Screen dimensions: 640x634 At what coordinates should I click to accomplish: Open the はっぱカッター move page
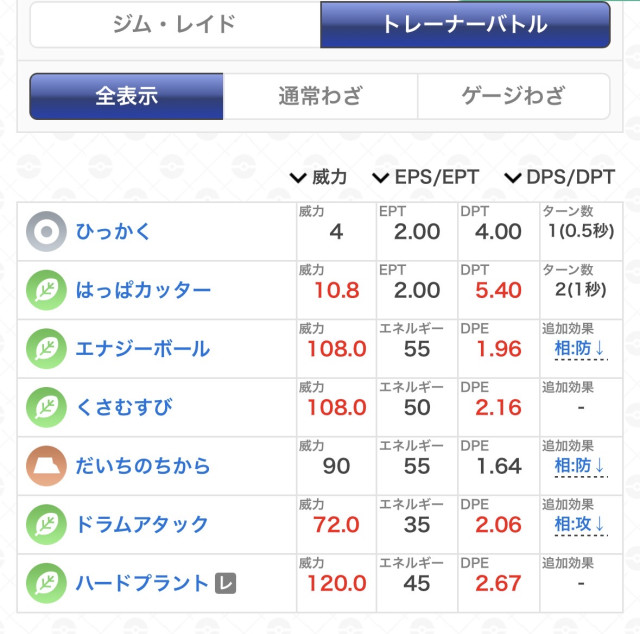coord(143,291)
